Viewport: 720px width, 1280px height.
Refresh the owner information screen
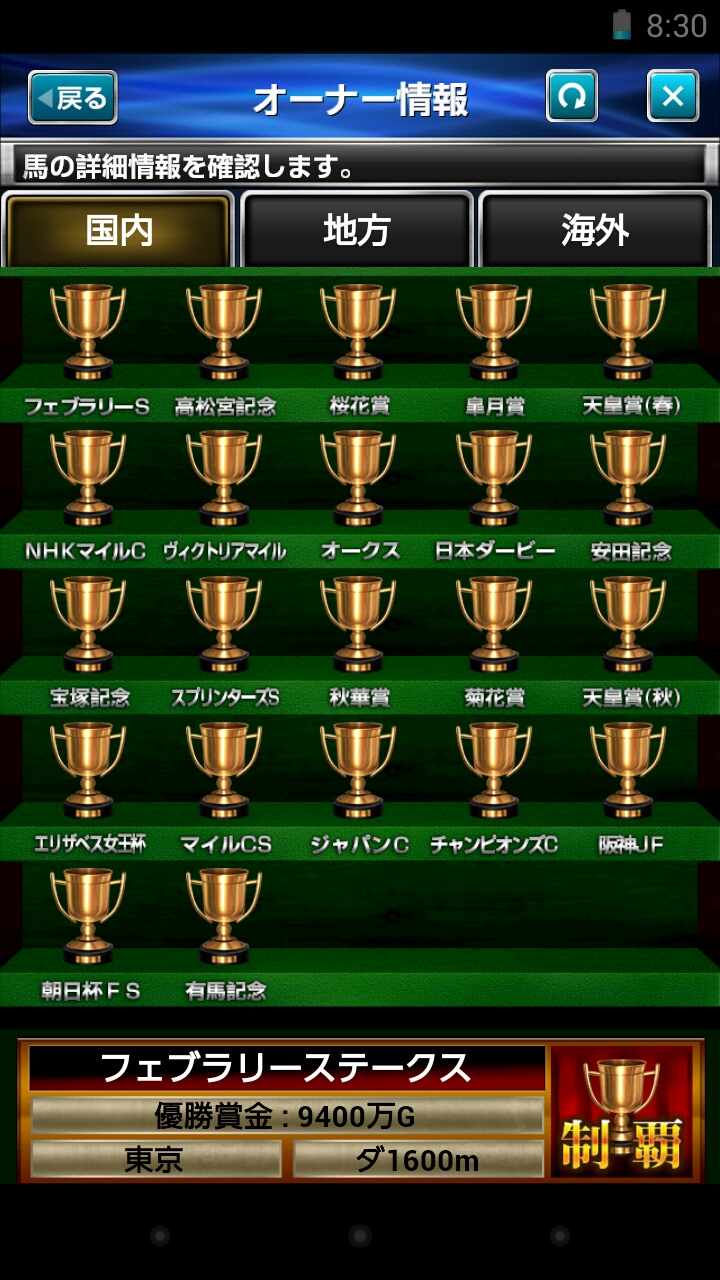[x=572, y=97]
